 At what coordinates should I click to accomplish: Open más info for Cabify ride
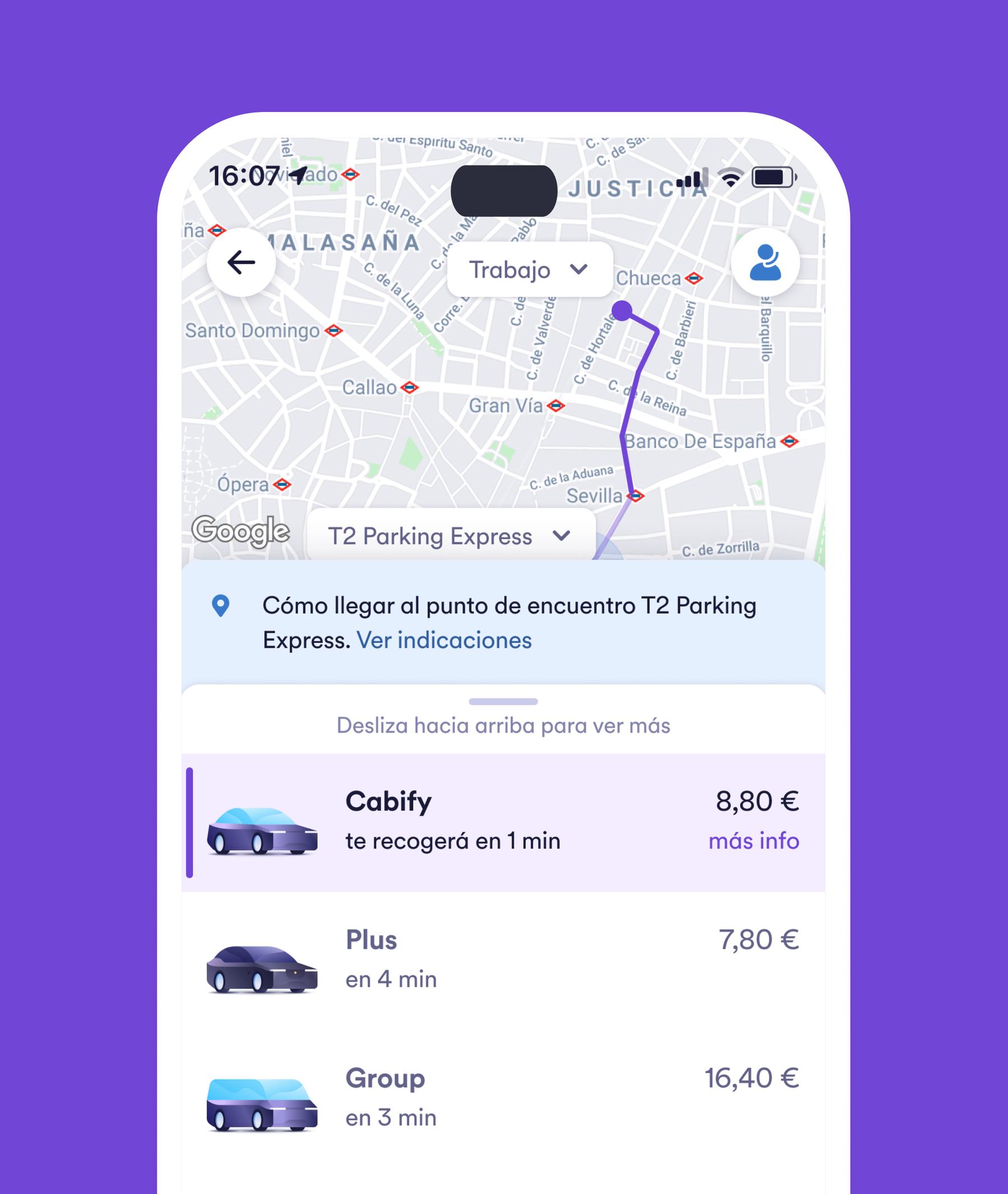753,841
